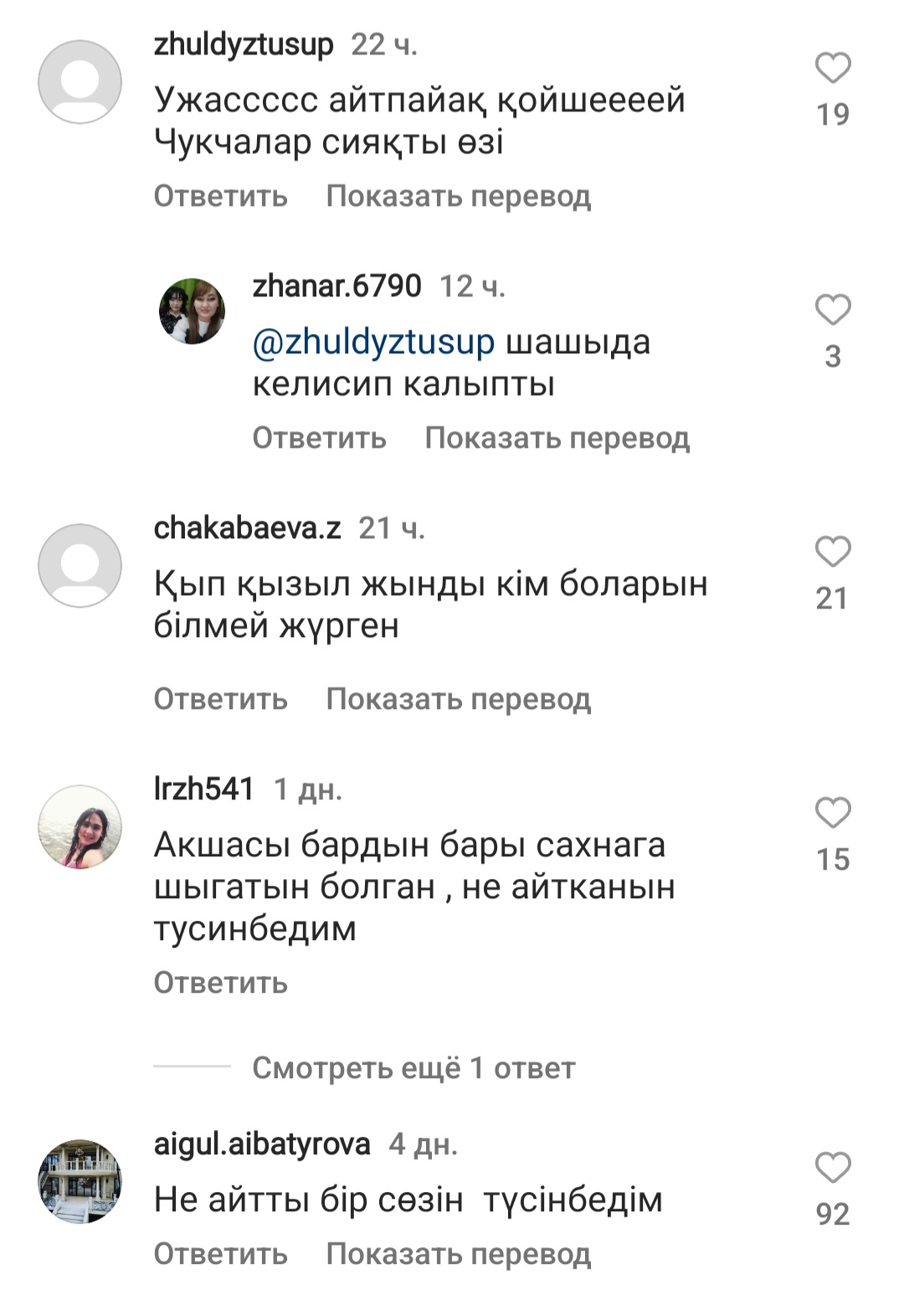Open lrzh541's profile via username
The height and width of the screenshot is (1316, 904).
[203, 789]
